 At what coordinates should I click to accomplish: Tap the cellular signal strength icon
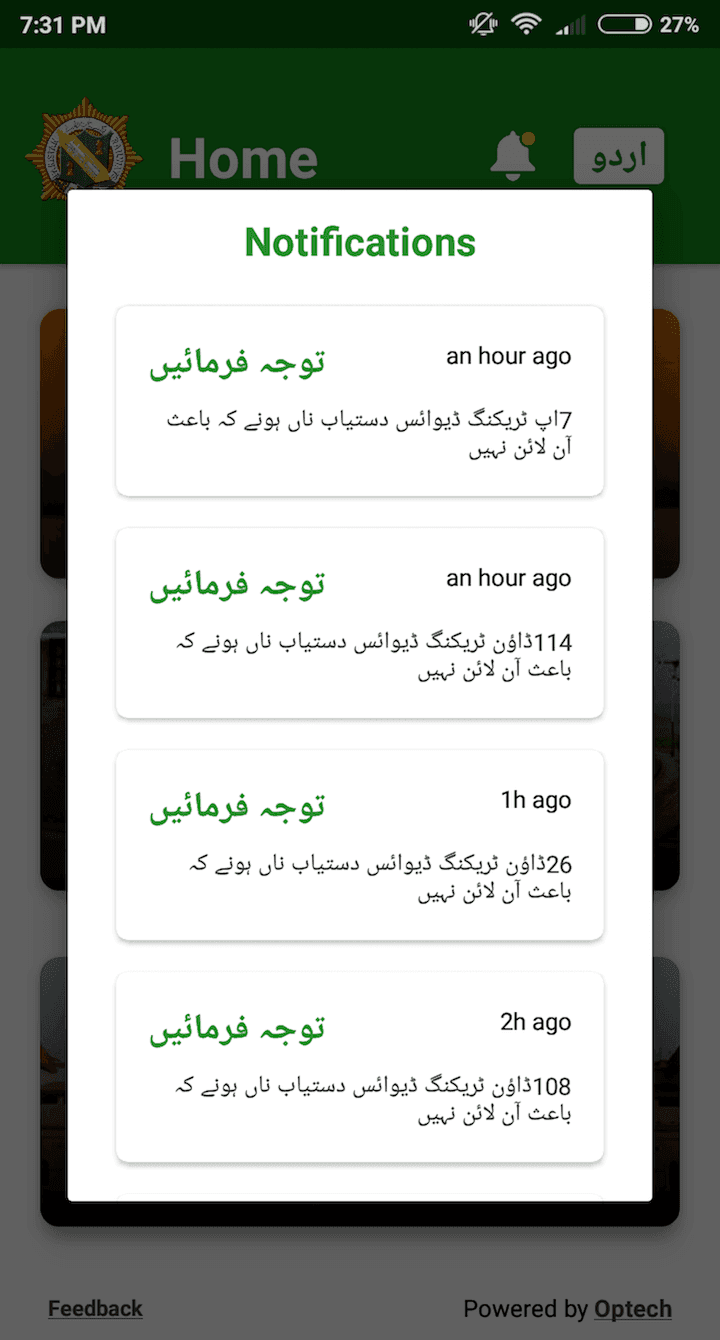tap(567, 23)
